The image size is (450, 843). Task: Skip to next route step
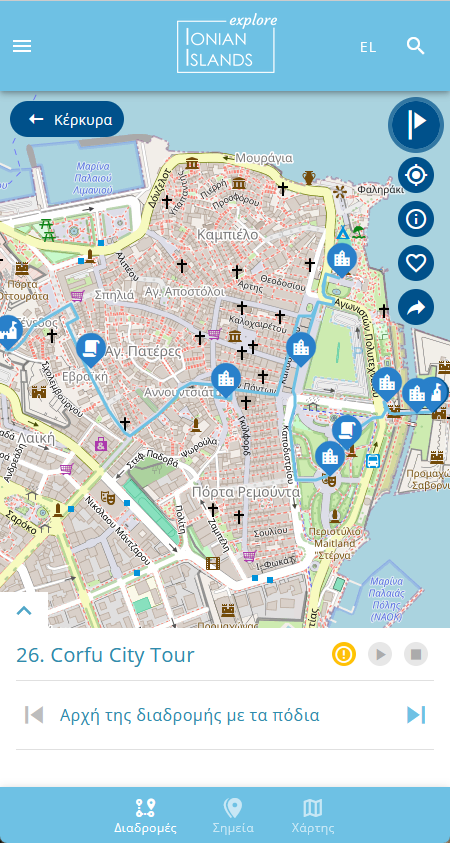pyautogui.click(x=416, y=715)
